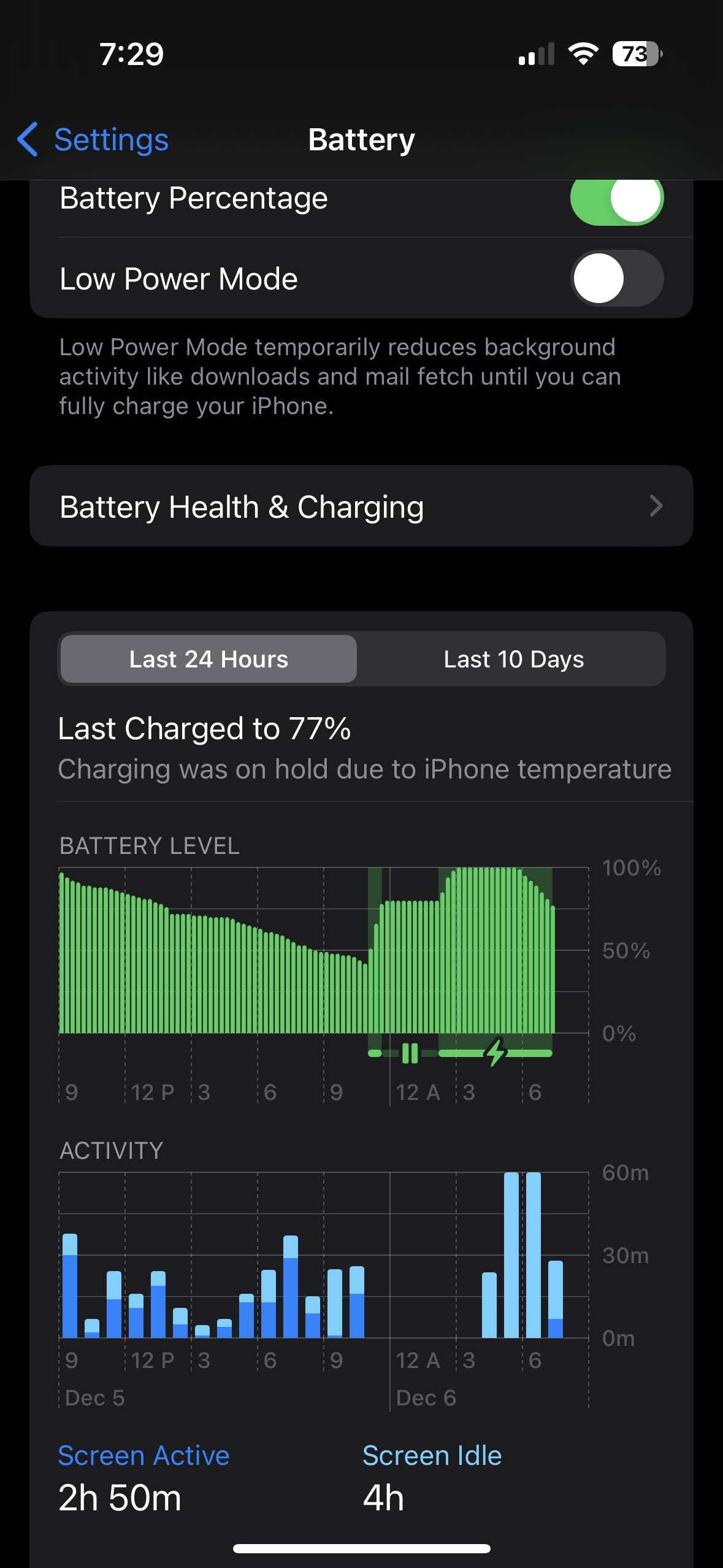Go back to Settings
The height and width of the screenshot is (1568, 723).
tap(93, 140)
